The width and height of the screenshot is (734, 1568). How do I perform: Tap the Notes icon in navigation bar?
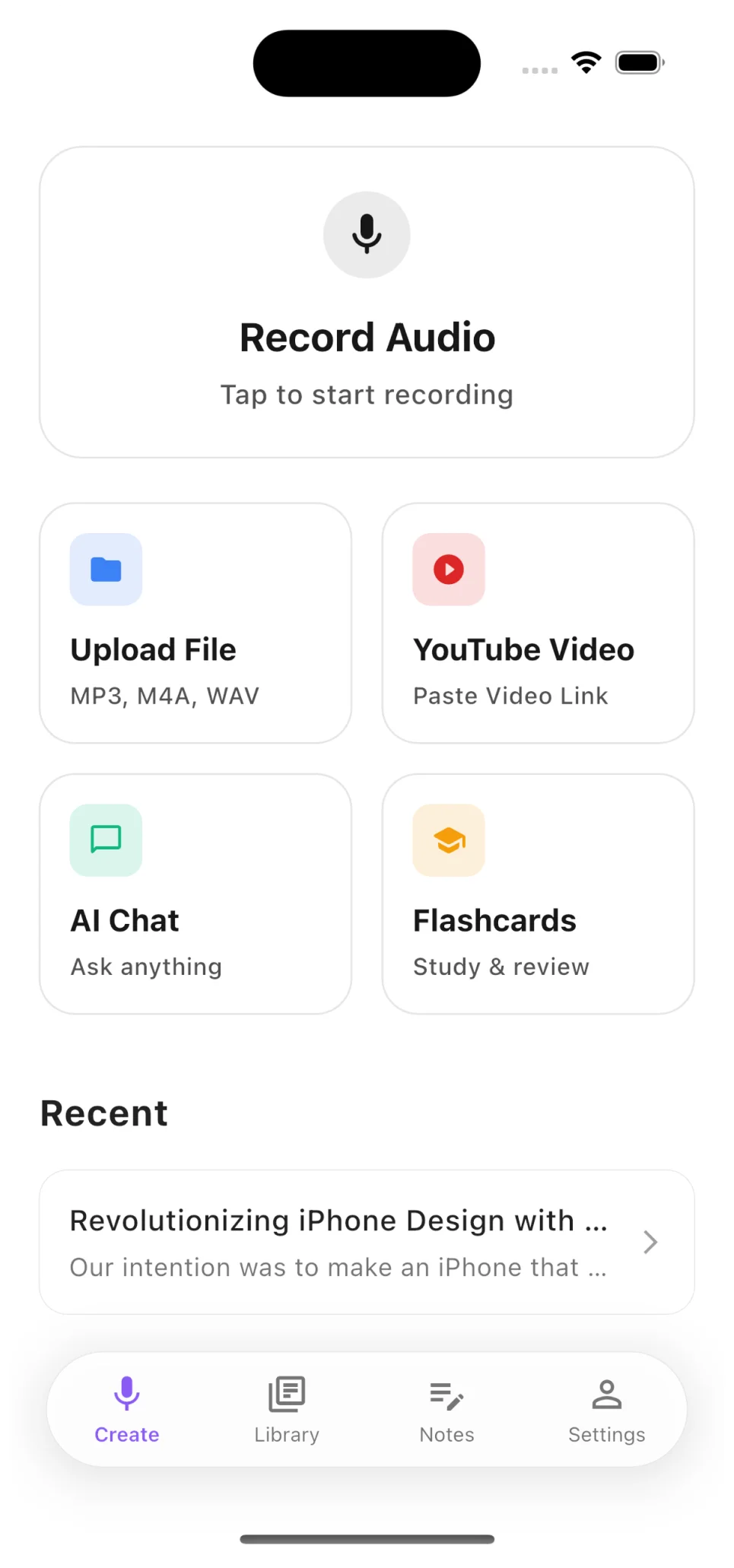click(x=446, y=1394)
